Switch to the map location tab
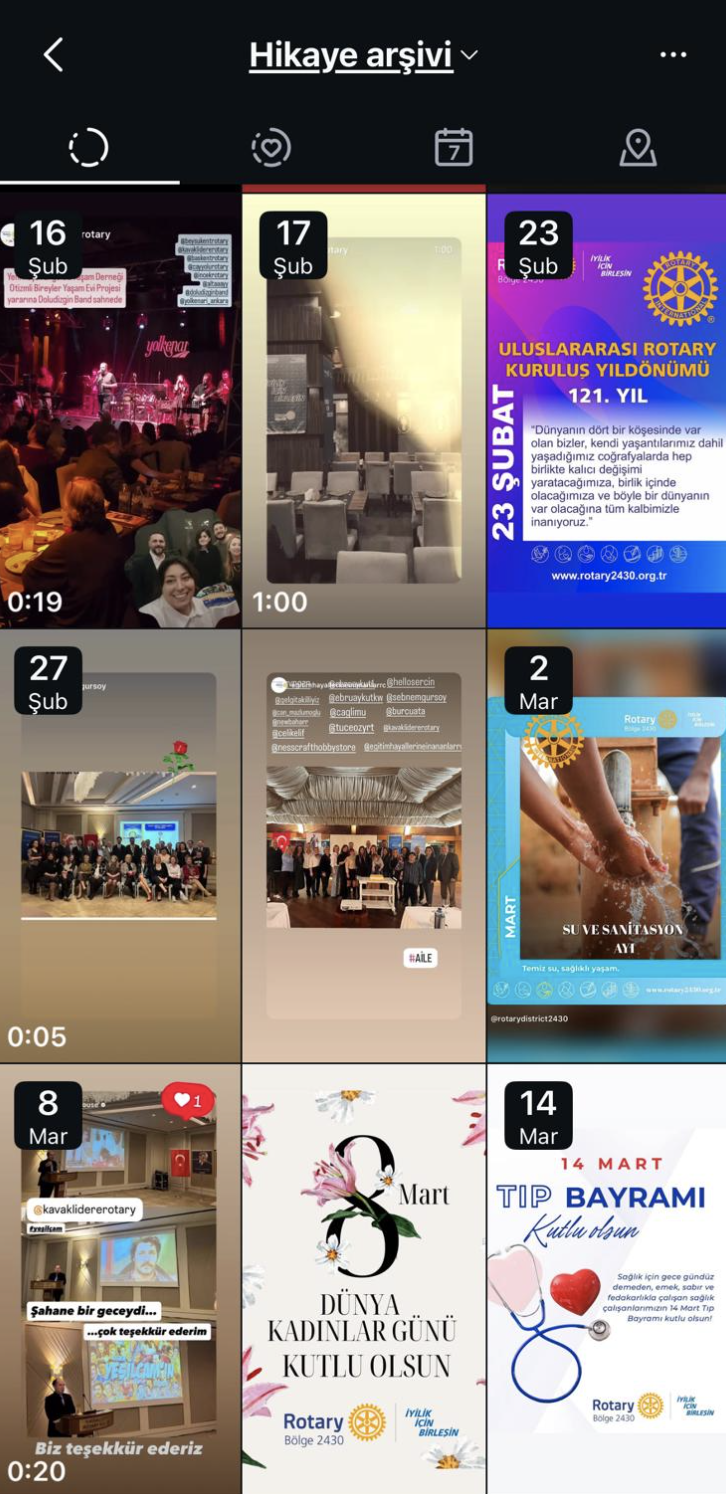Viewport: 726px width, 1494px height. [637, 148]
